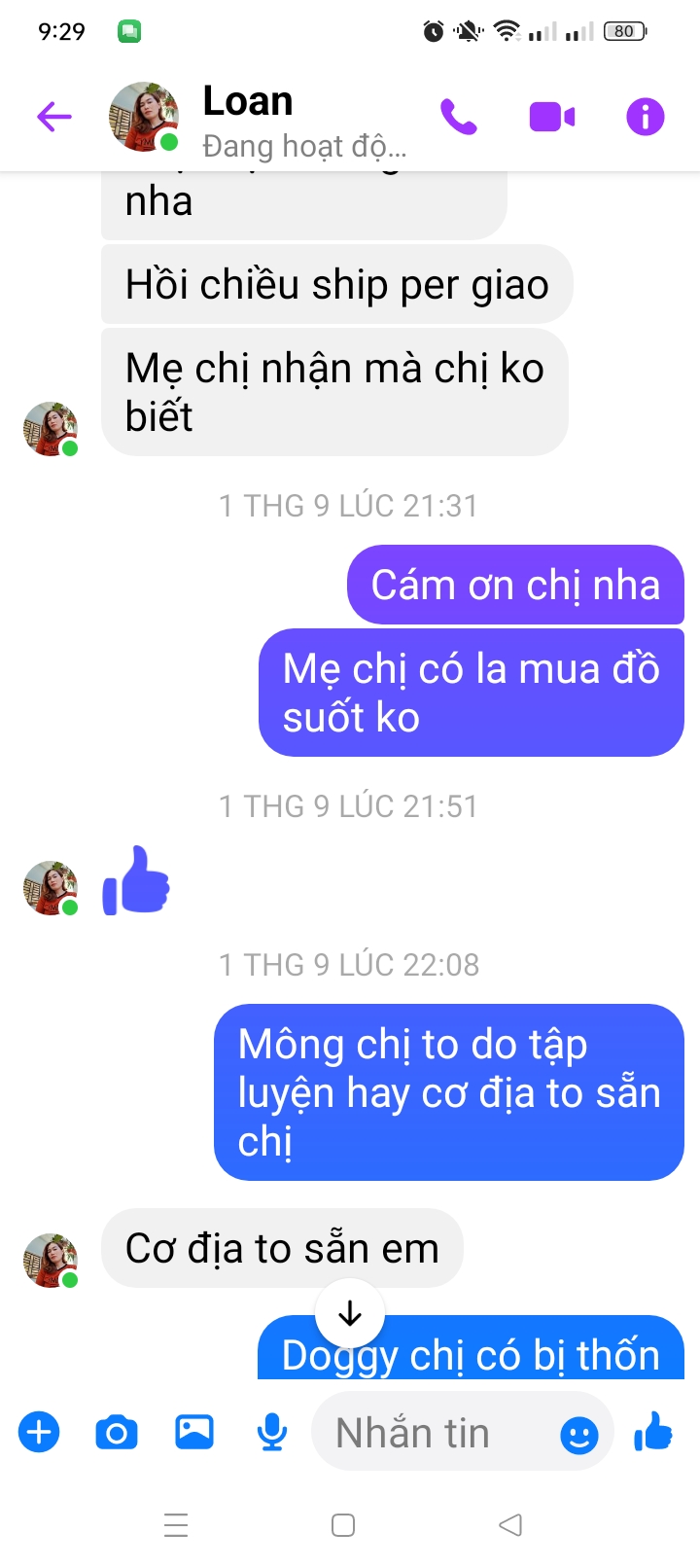Tap the system back button
The image size is (700, 1568).
(x=510, y=1524)
